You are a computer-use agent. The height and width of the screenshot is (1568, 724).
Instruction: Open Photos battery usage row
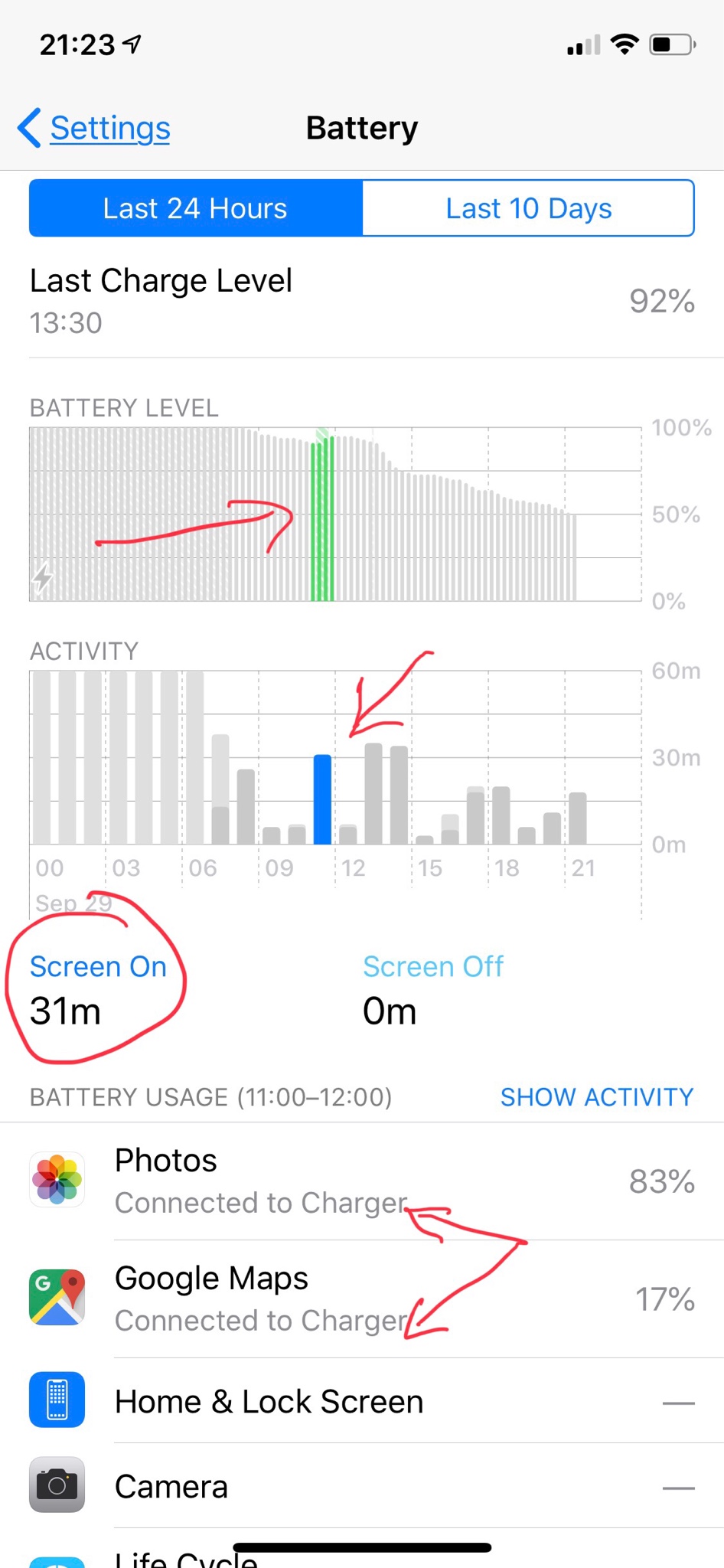click(361, 1181)
